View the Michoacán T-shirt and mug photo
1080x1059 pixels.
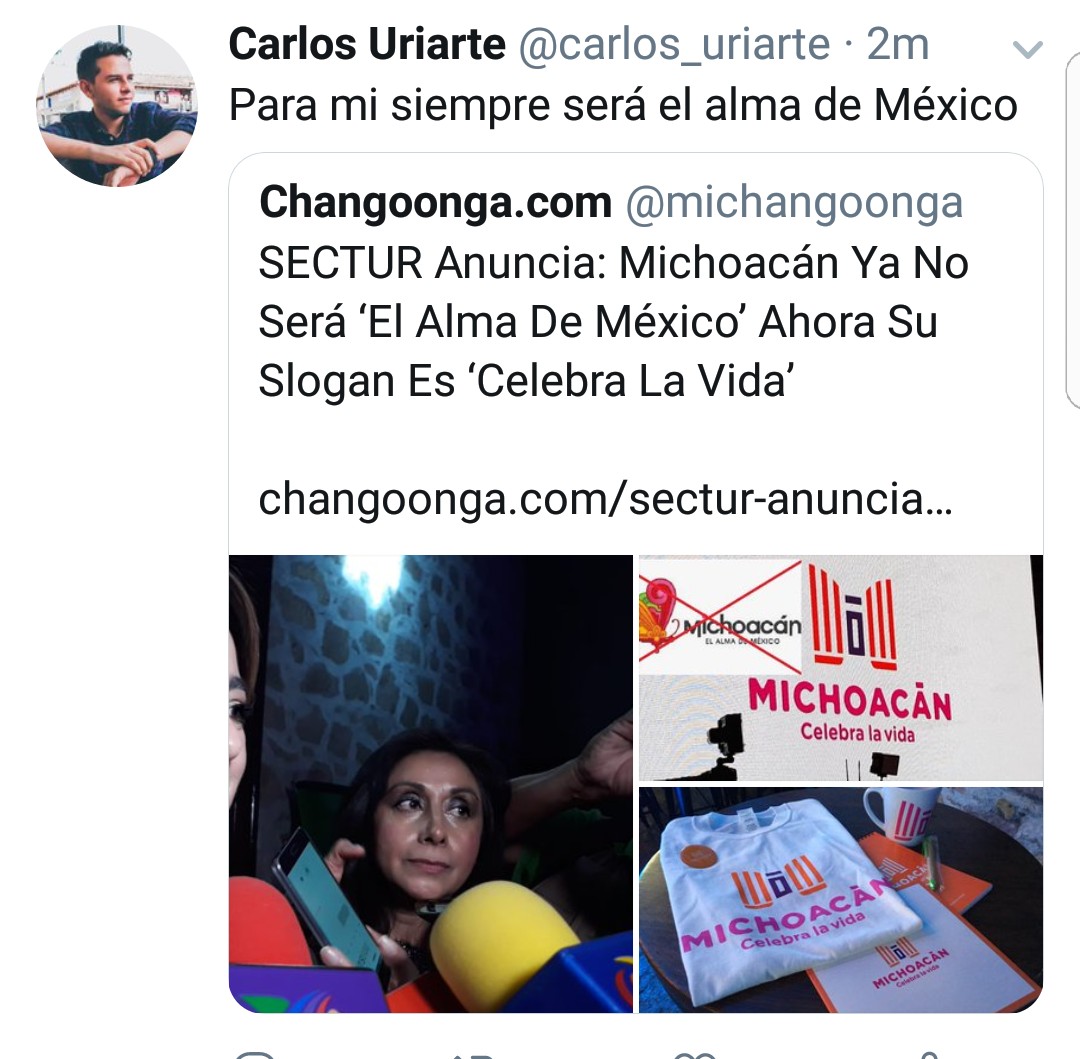pyautogui.click(x=840, y=899)
